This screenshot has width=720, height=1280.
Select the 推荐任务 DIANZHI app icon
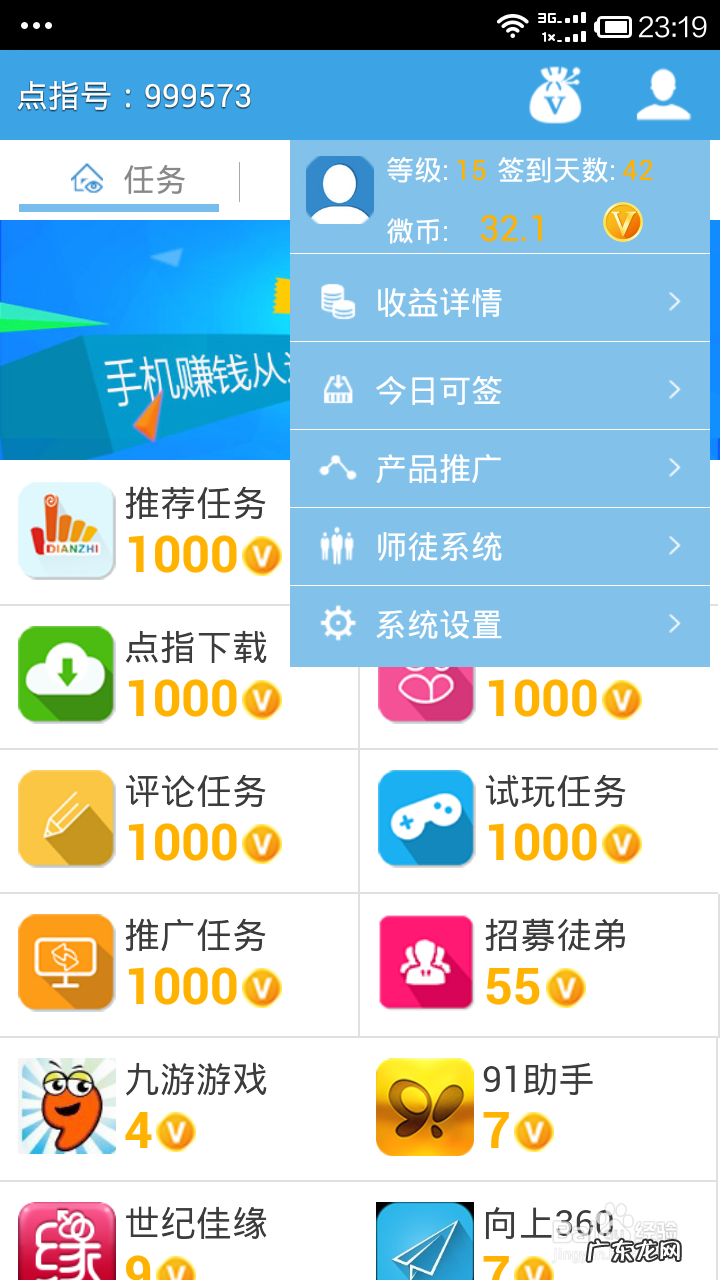pos(64,530)
